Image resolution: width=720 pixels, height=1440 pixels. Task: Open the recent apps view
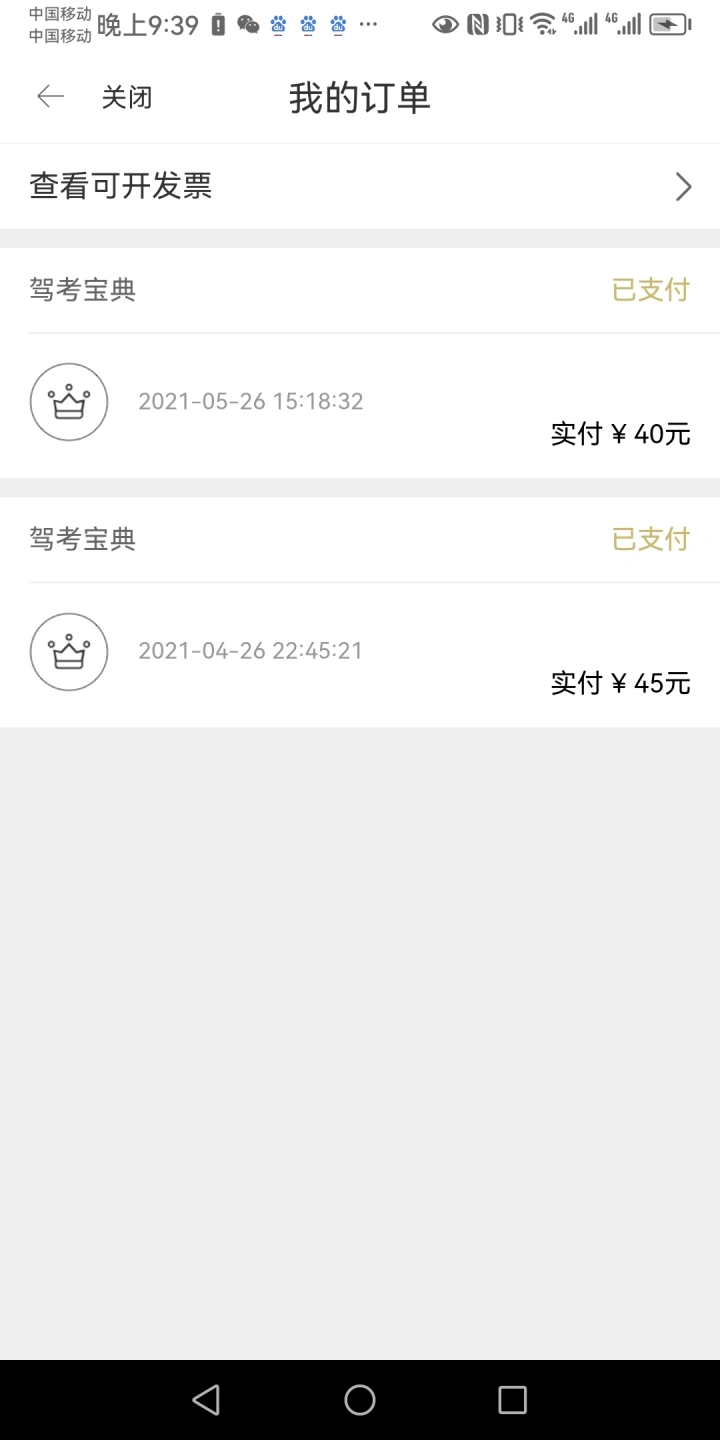[x=512, y=1400]
